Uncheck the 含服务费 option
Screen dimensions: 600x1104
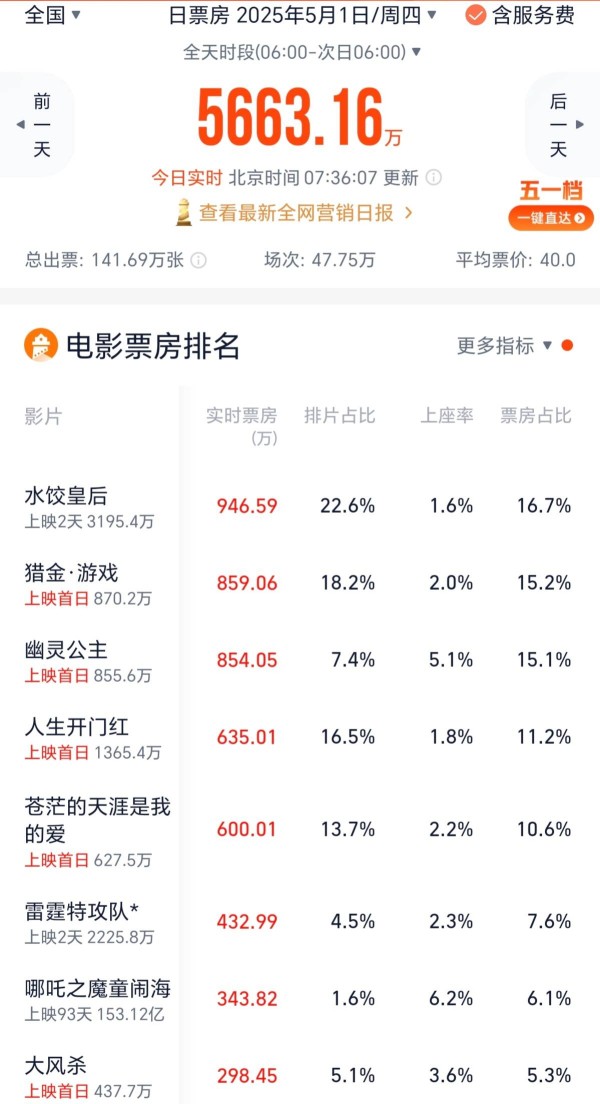pos(520,15)
